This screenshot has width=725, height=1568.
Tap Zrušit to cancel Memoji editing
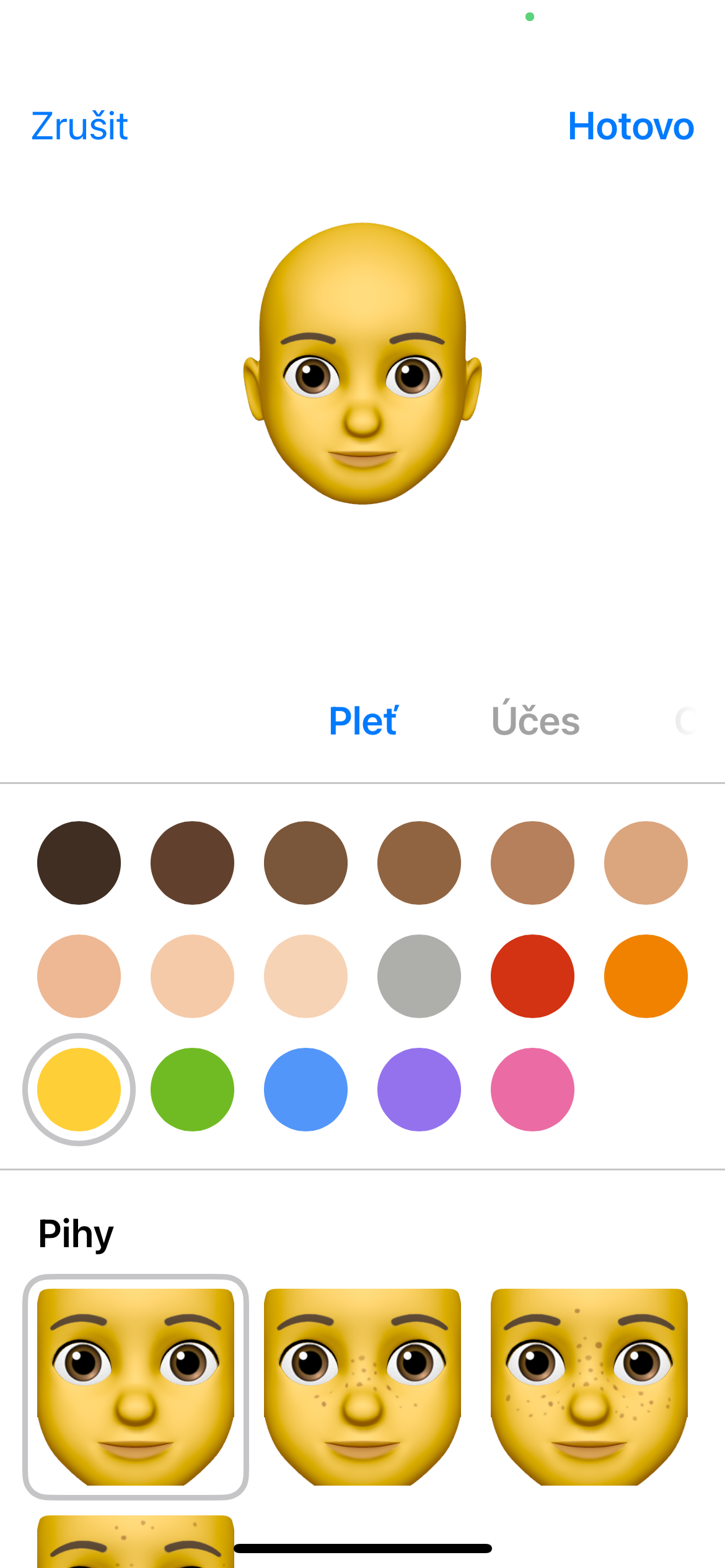tap(79, 126)
